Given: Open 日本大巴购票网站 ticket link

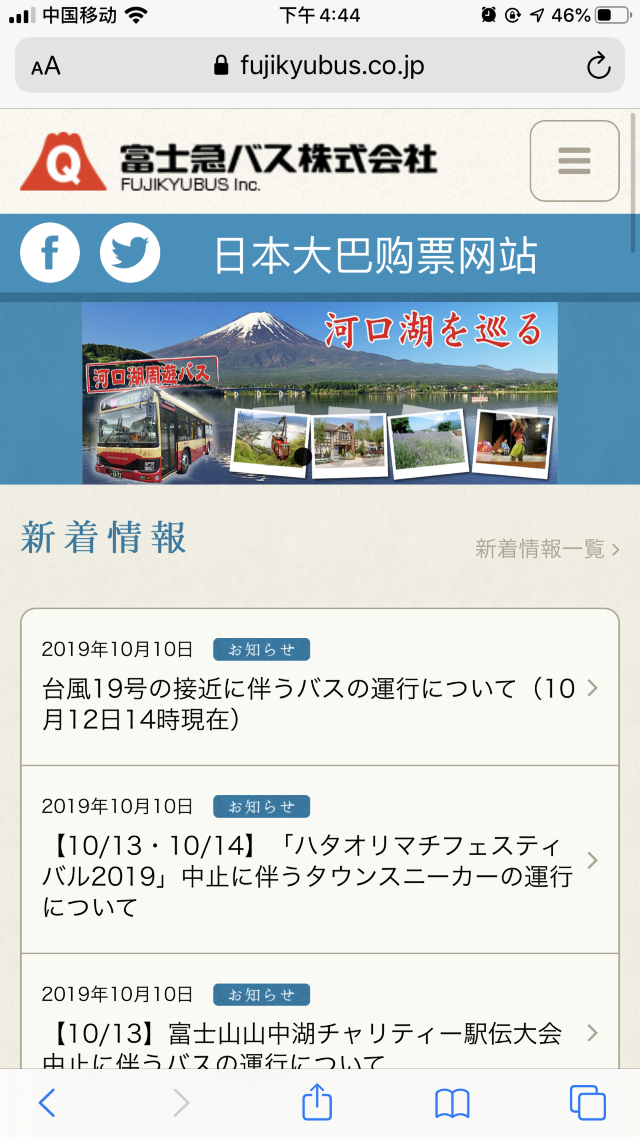Looking at the screenshot, I should [376, 256].
